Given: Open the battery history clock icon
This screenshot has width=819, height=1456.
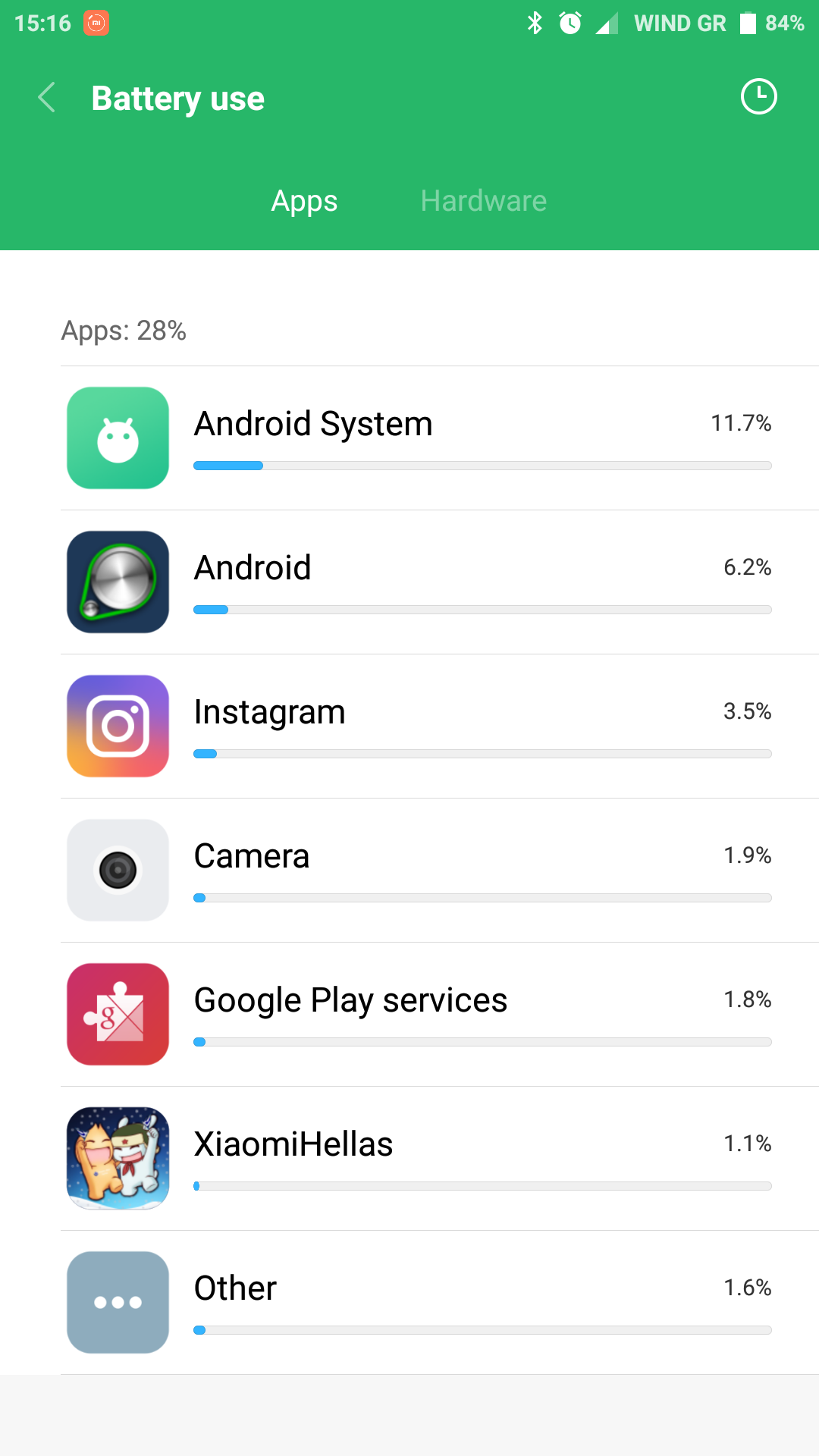Looking at the screenshot, I should tap(758, 97).
